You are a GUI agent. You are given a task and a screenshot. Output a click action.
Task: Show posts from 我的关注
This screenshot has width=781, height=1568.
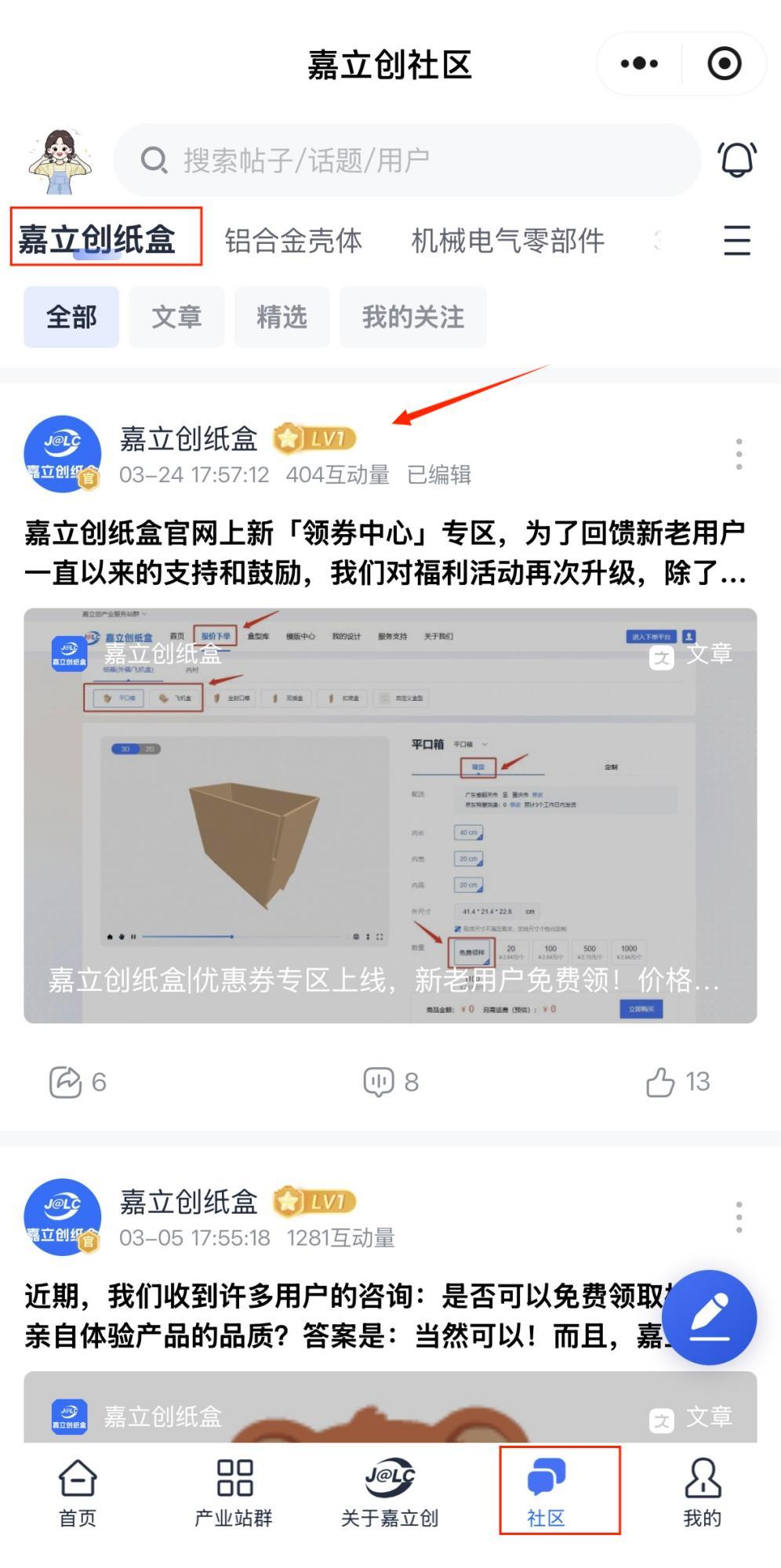coord(413,317)
